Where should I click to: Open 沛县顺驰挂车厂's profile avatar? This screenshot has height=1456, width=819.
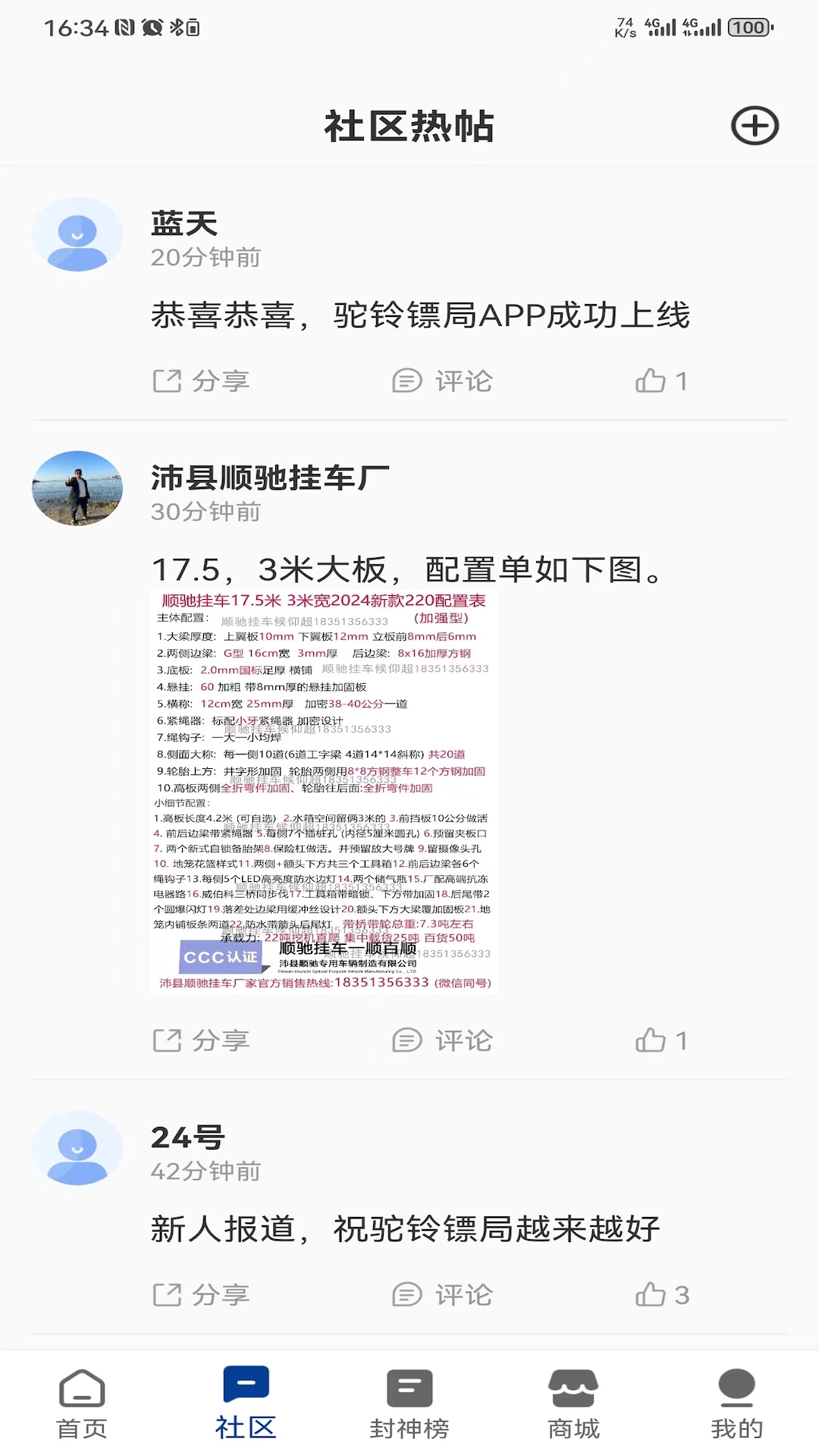pos(77,488)
